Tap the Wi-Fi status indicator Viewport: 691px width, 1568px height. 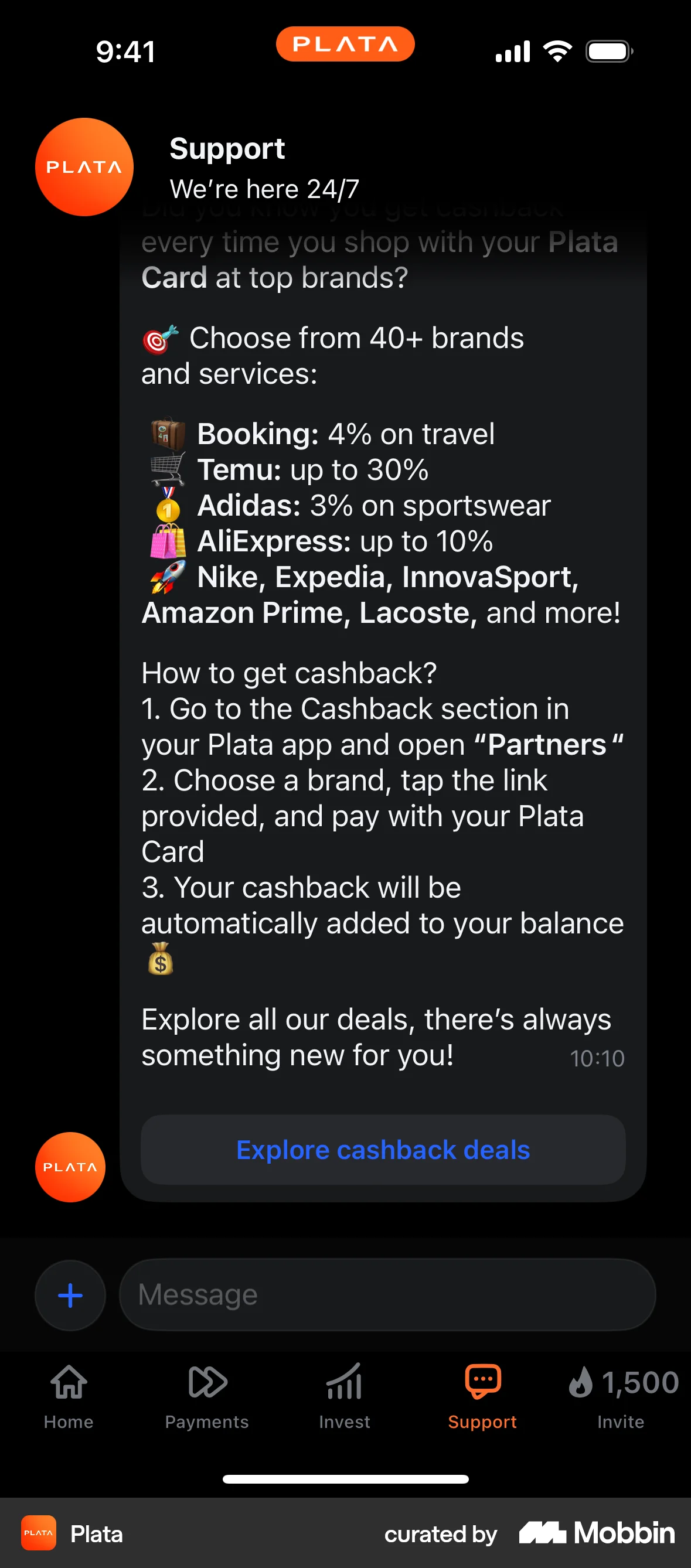pyautogui.click(x=558, y=50)
